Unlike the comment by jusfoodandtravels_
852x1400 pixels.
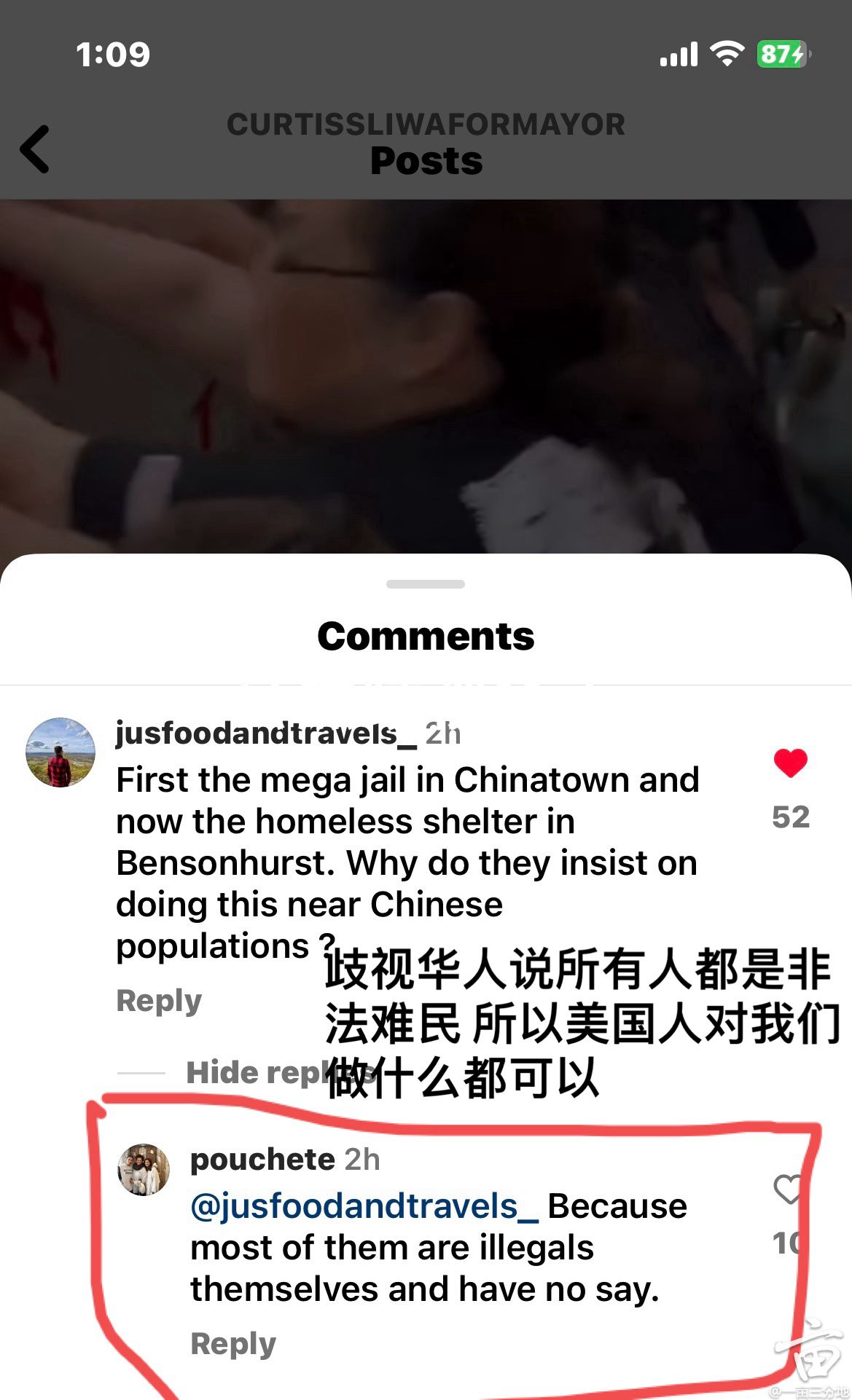(x=790, y=763)
